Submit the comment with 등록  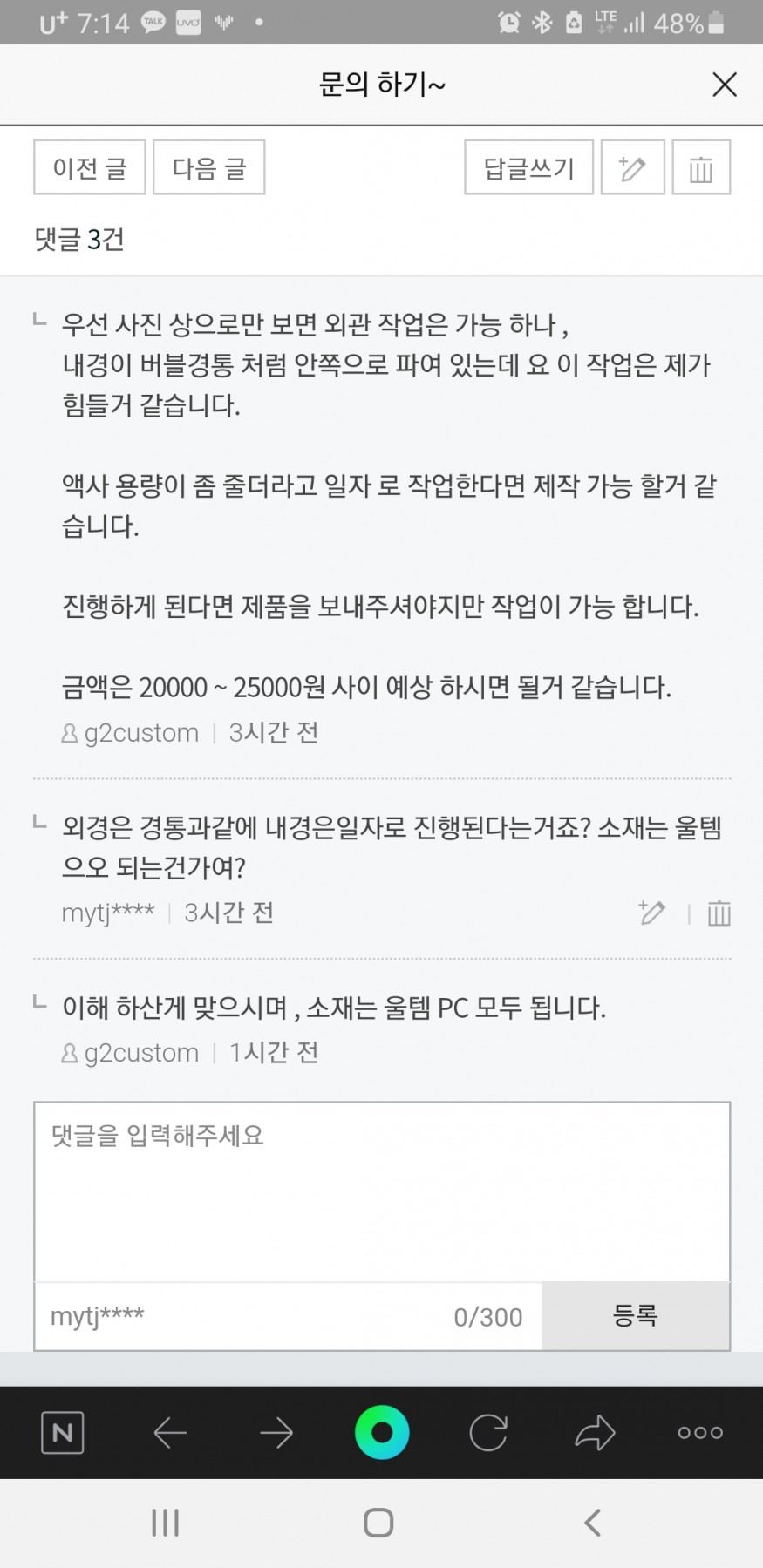(635, 1315)
